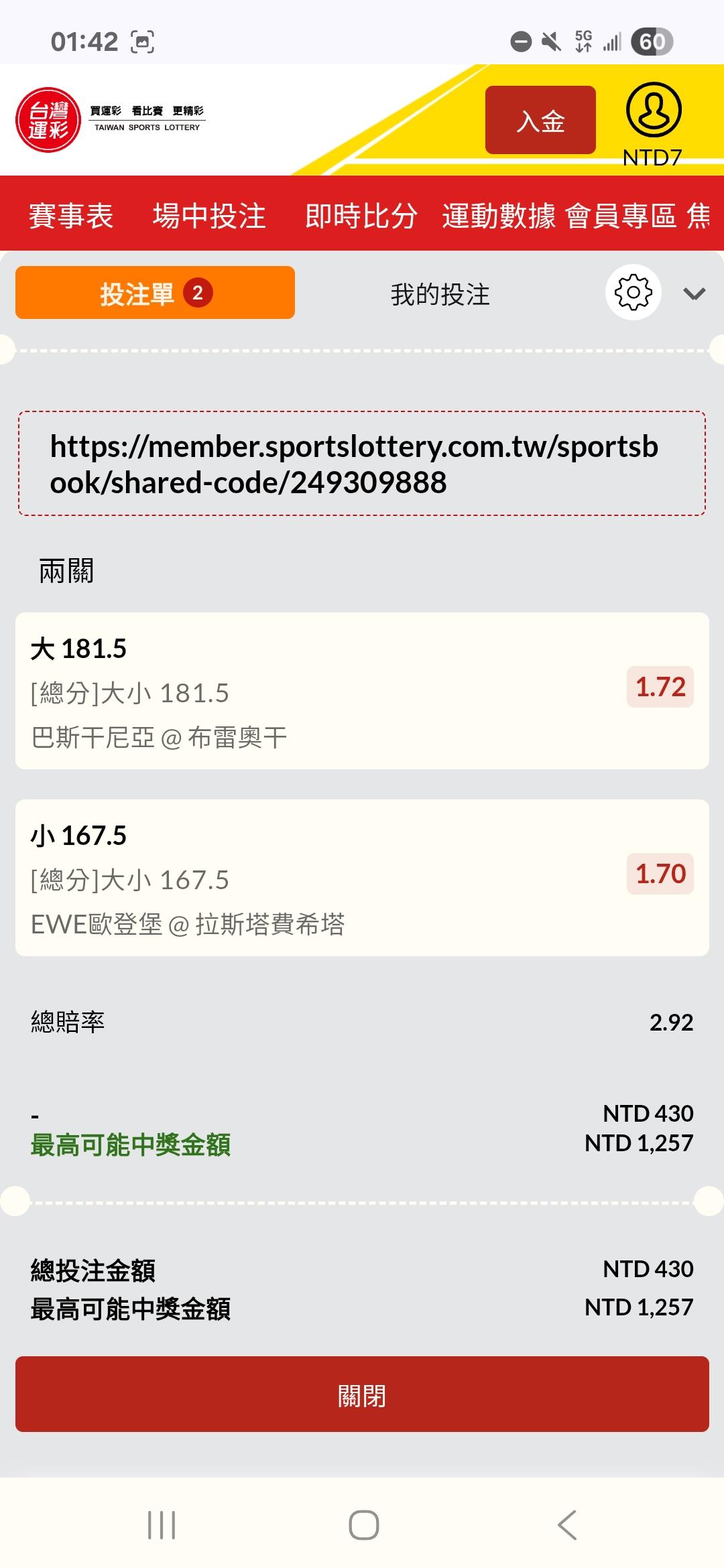Open recent apps from the navigation bar
This screenshot has width=724, height=1568.
click(x=162, y=1525)
